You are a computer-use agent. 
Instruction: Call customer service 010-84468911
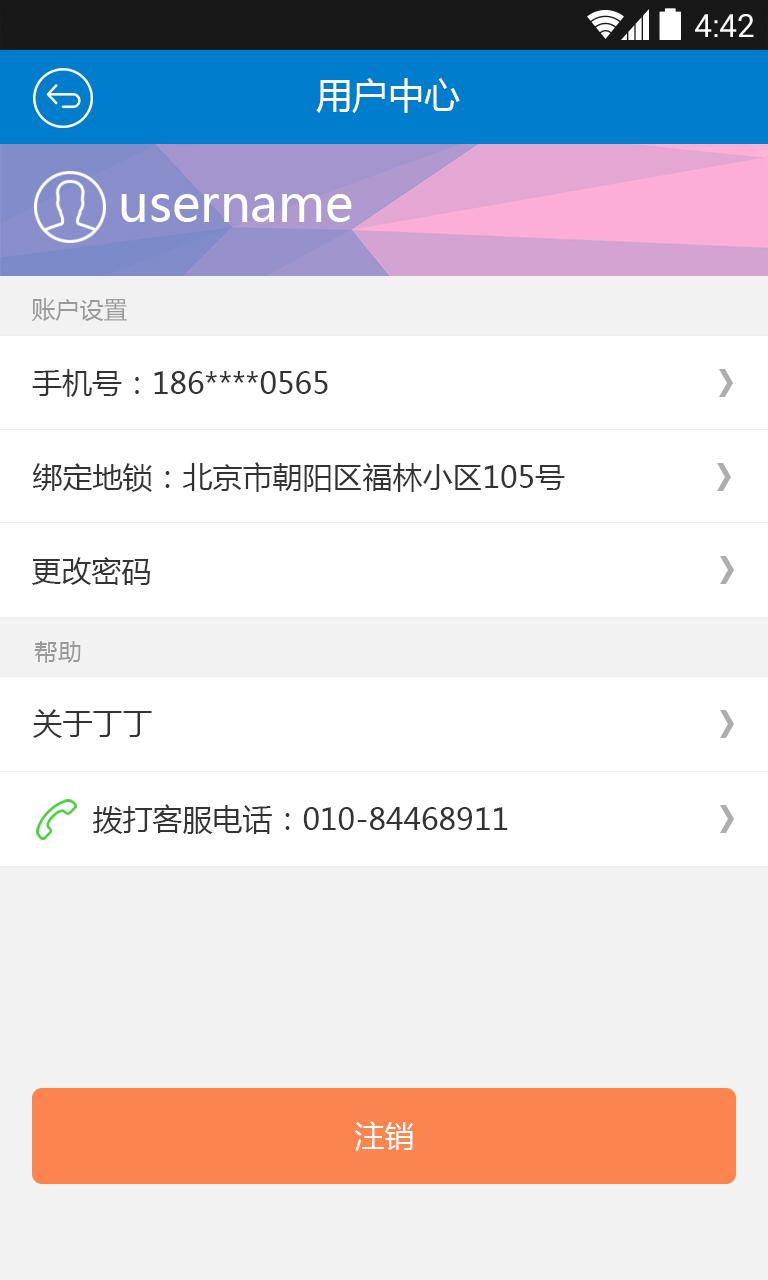click(x=384, y=819)
